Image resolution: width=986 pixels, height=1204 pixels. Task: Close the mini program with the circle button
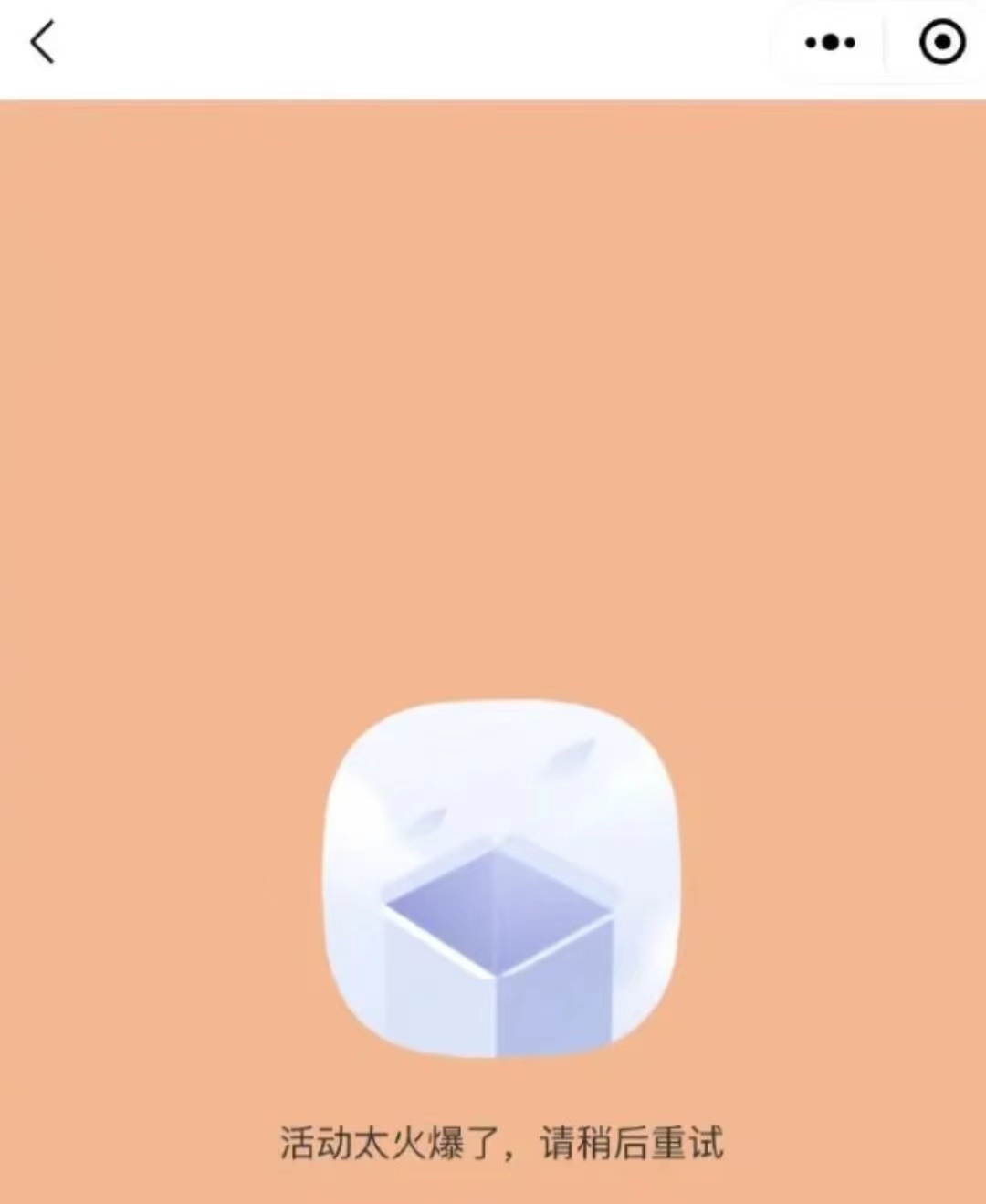point(941,42)
